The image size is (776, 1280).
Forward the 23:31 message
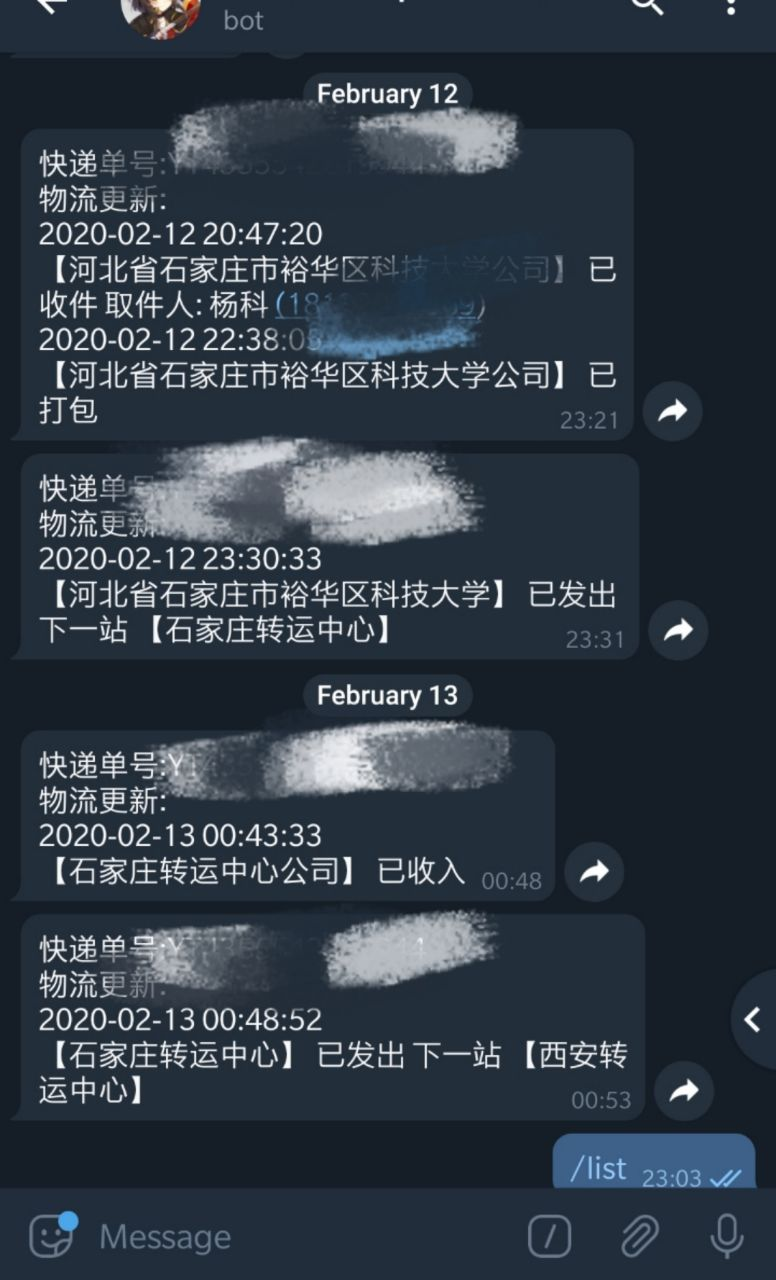click(x=678, y=629)
